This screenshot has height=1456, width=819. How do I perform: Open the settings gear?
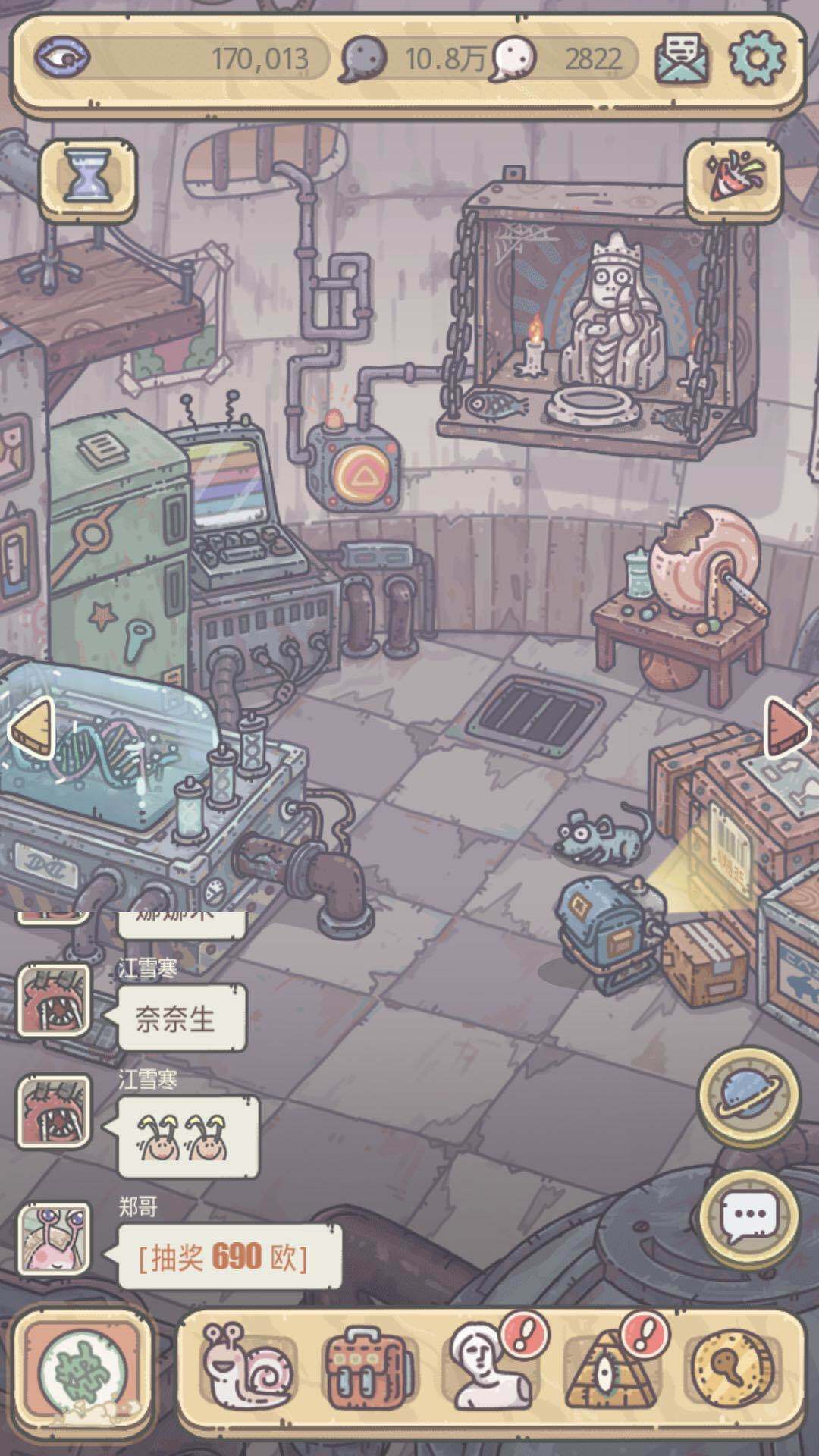(758, 58)
